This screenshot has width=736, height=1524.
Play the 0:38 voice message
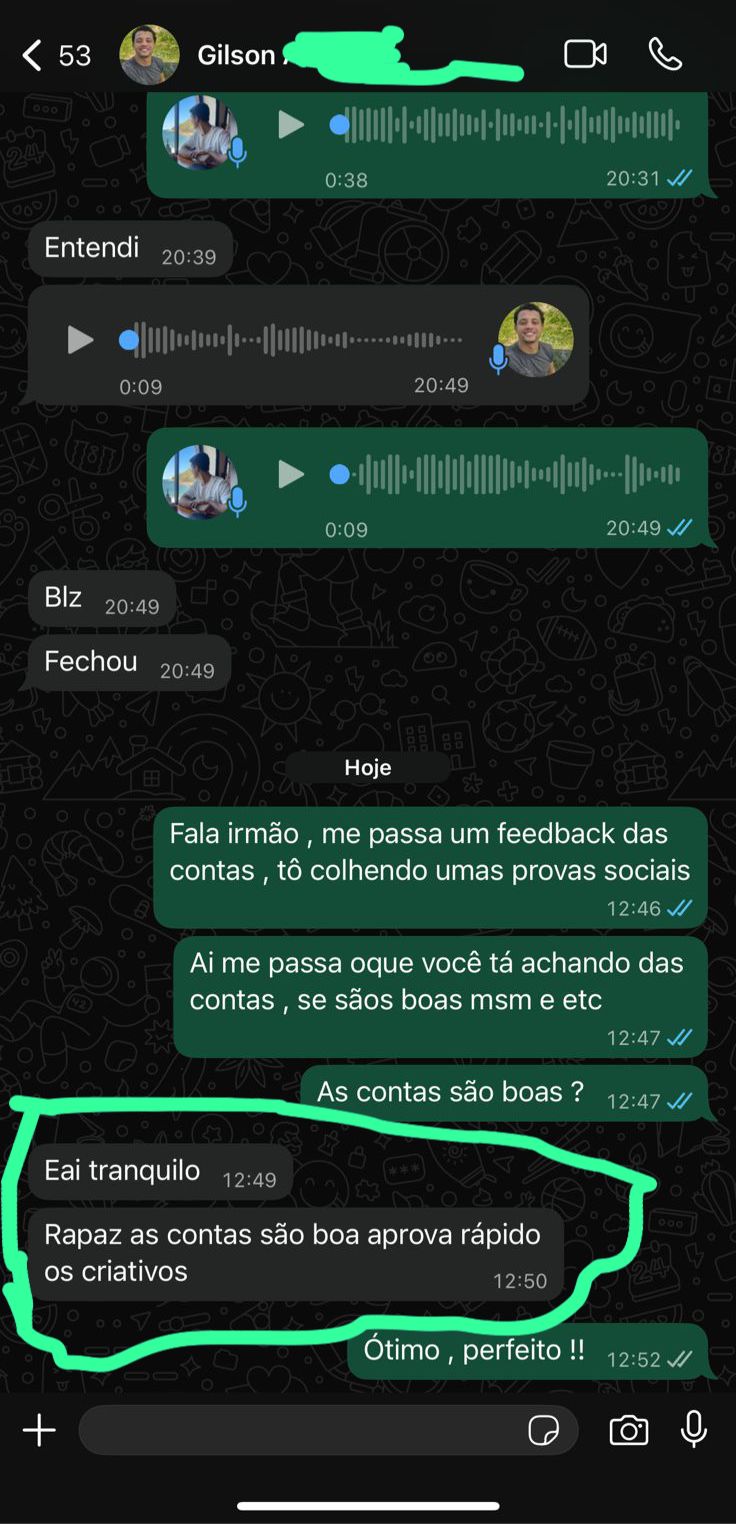click(x=291, y=125)
